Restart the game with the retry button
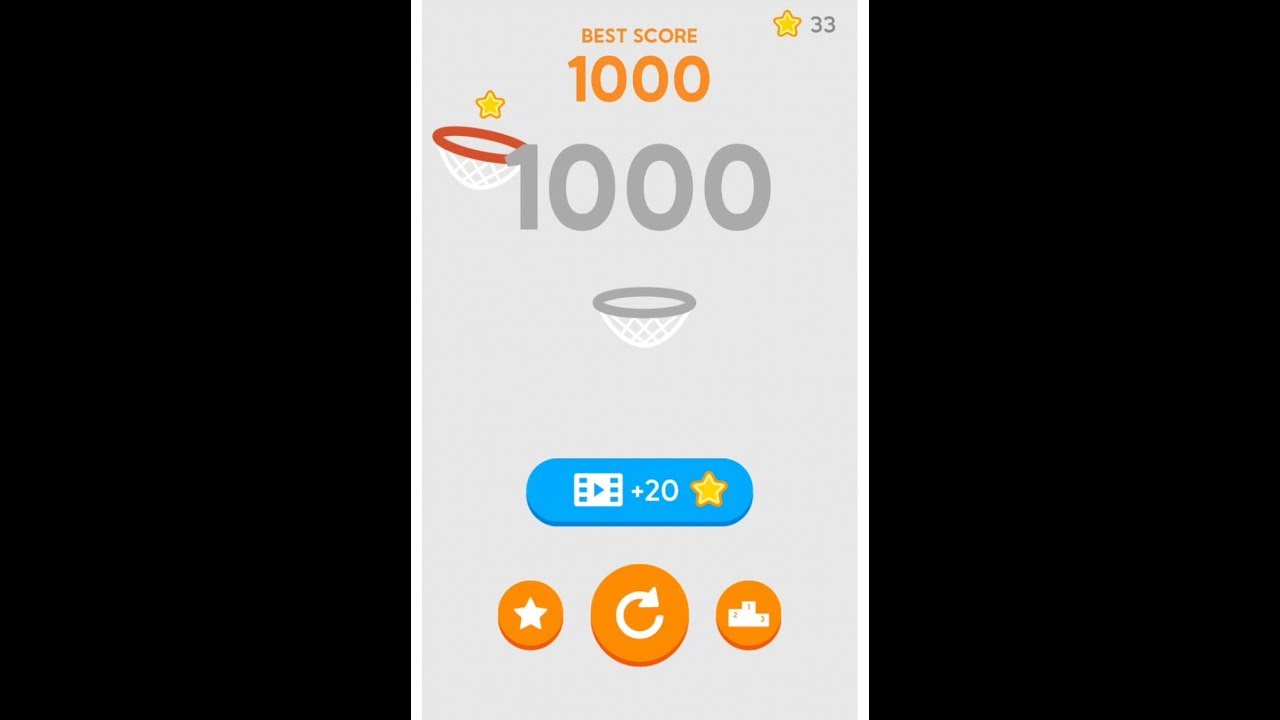 click(640, 615)
